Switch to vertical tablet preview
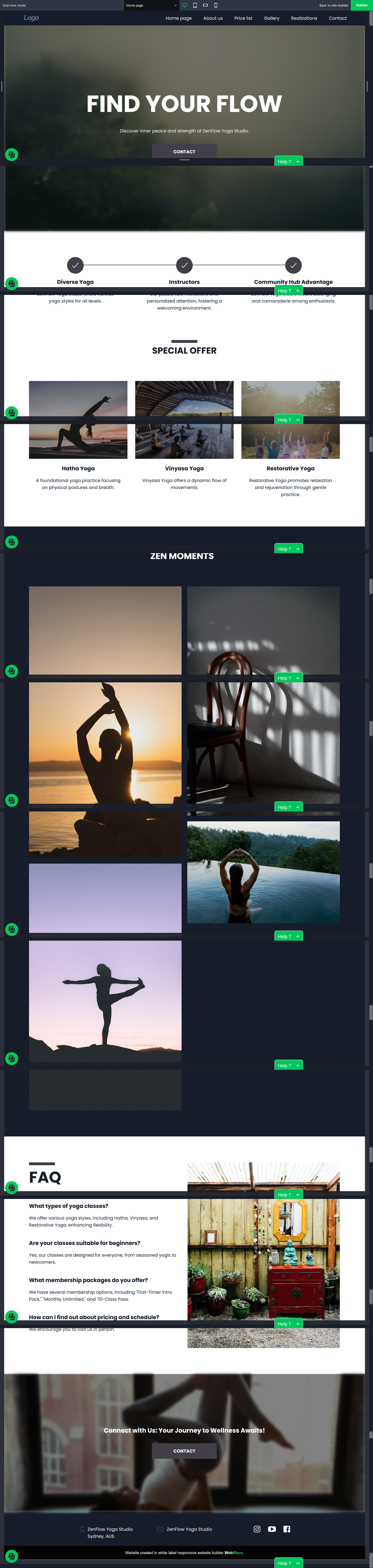The height and width of the screenshot is (1568, 373). pos(195,5)
